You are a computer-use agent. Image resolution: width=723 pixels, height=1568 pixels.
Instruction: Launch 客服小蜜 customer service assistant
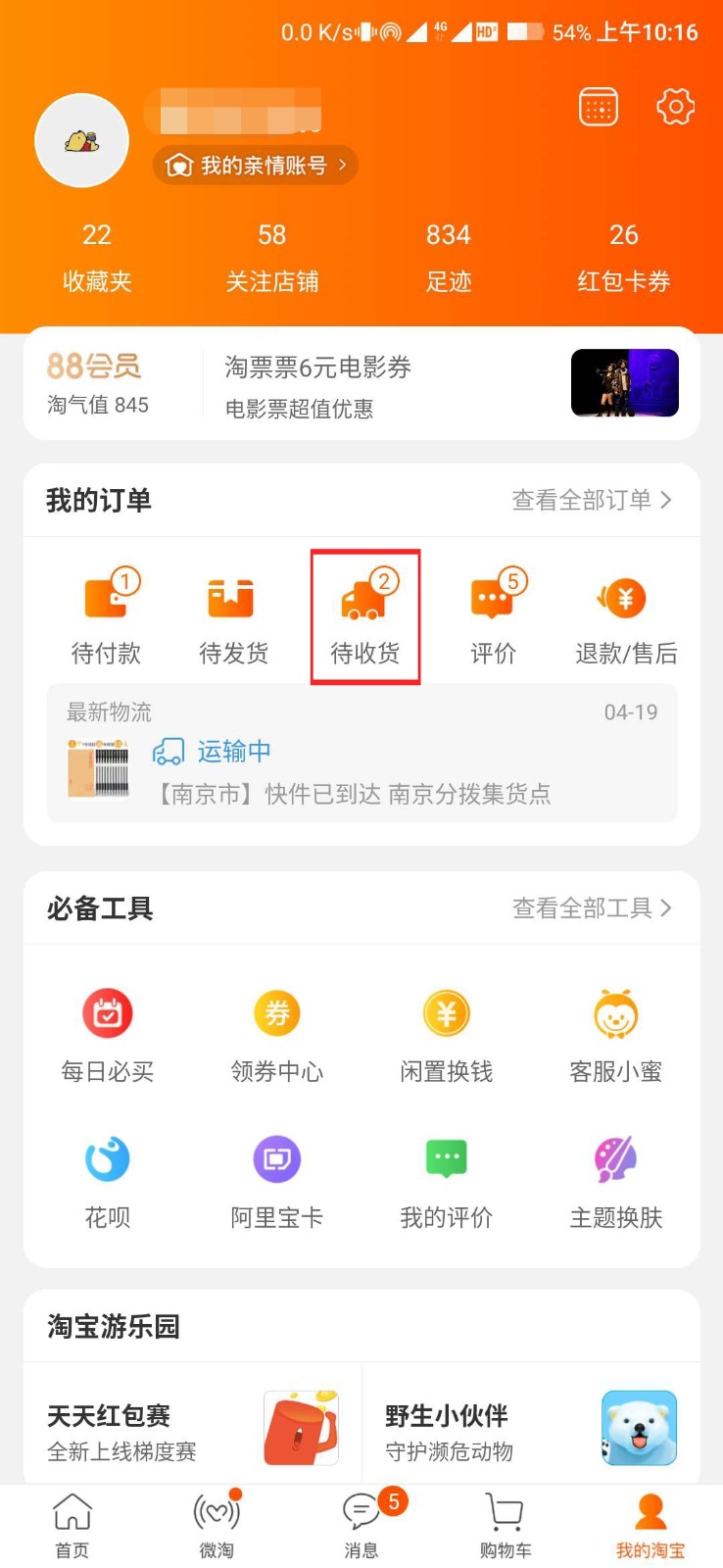tap(615, 1034)
